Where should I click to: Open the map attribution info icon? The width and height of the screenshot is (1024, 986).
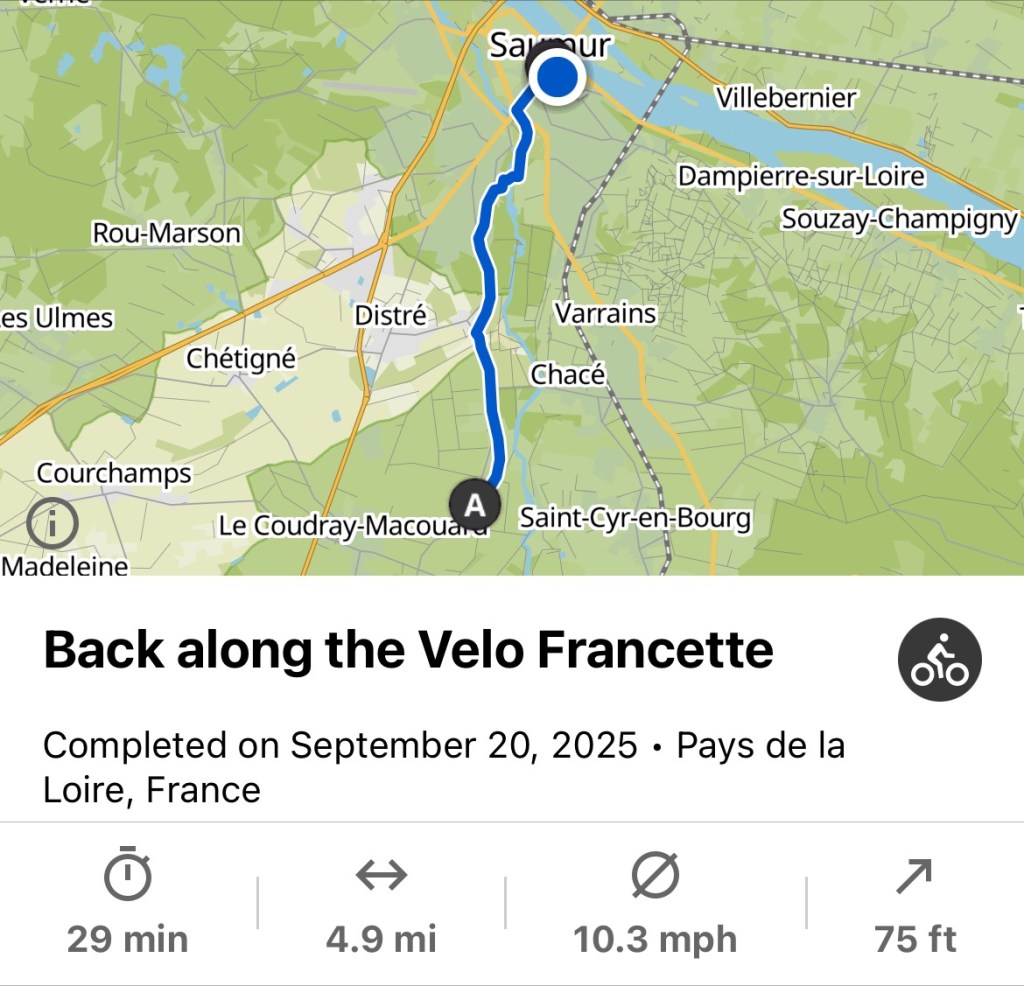point(53,522)
